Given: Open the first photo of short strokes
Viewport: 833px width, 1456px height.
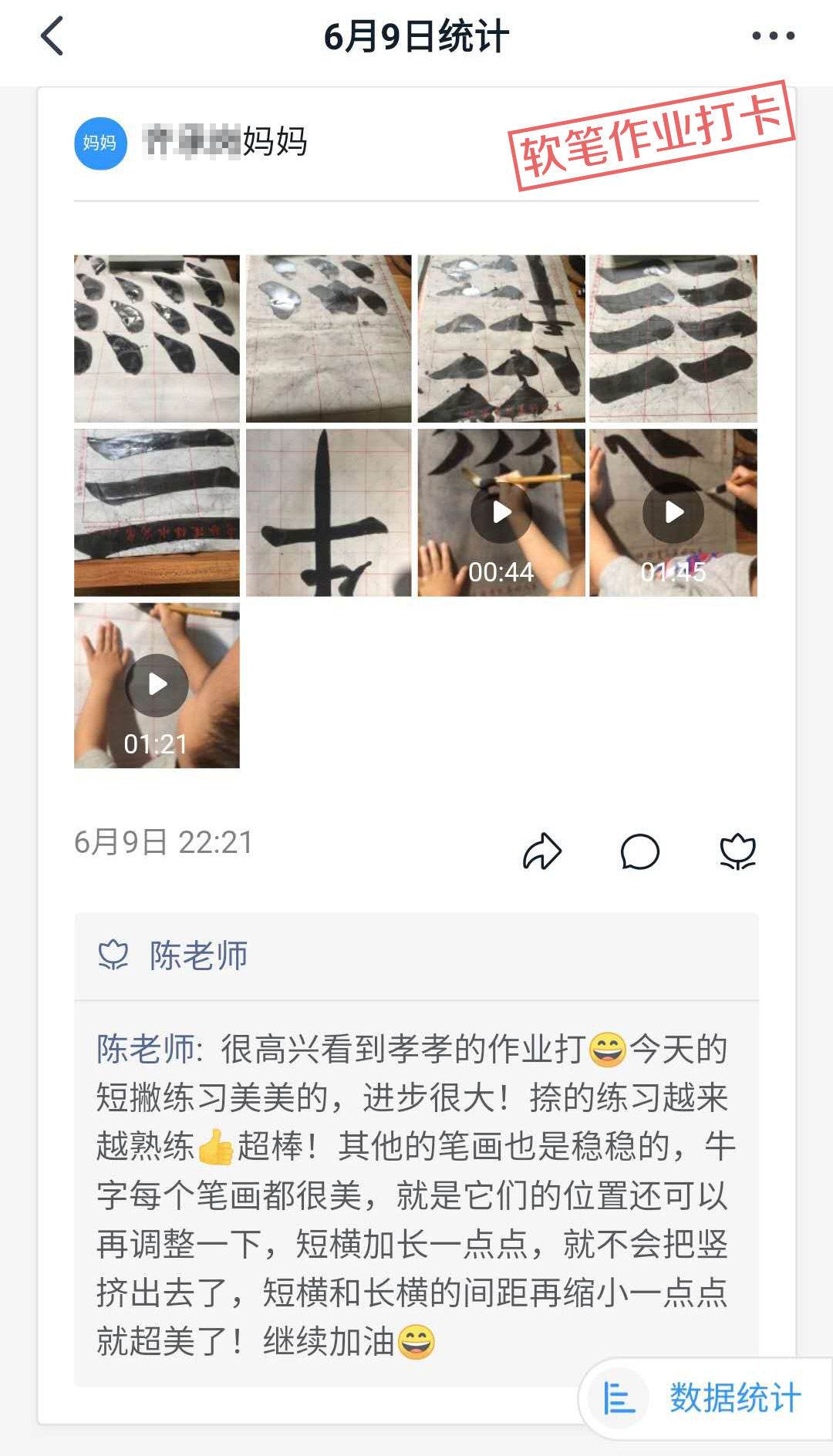Looking at the screenshot, I should coord(157,339).
